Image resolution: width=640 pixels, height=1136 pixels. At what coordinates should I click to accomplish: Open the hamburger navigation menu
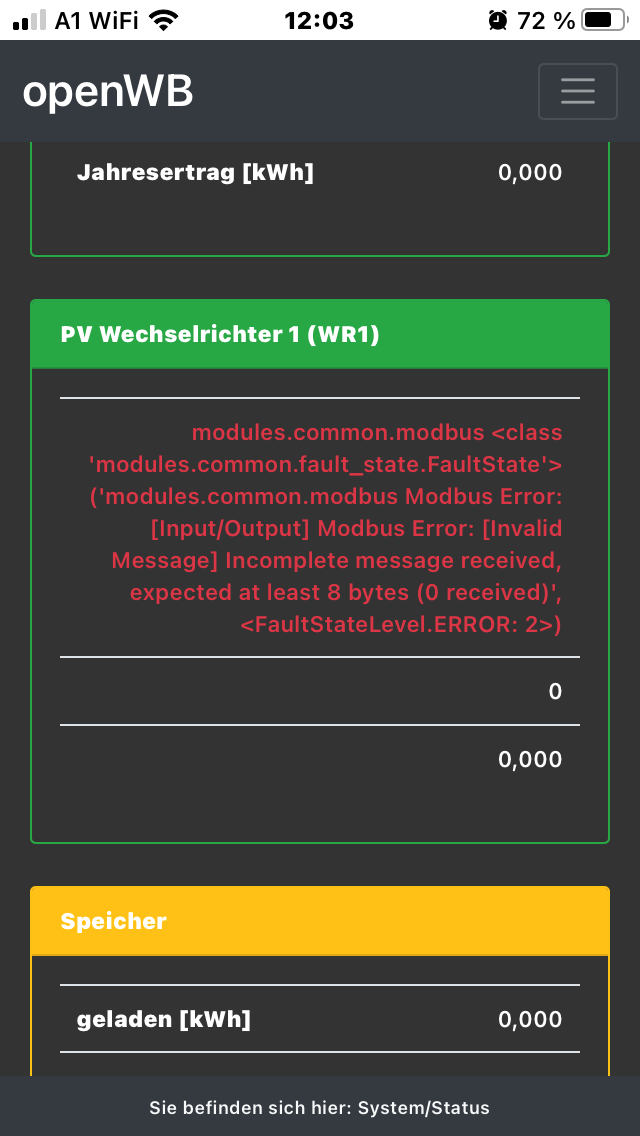point(577,91)
